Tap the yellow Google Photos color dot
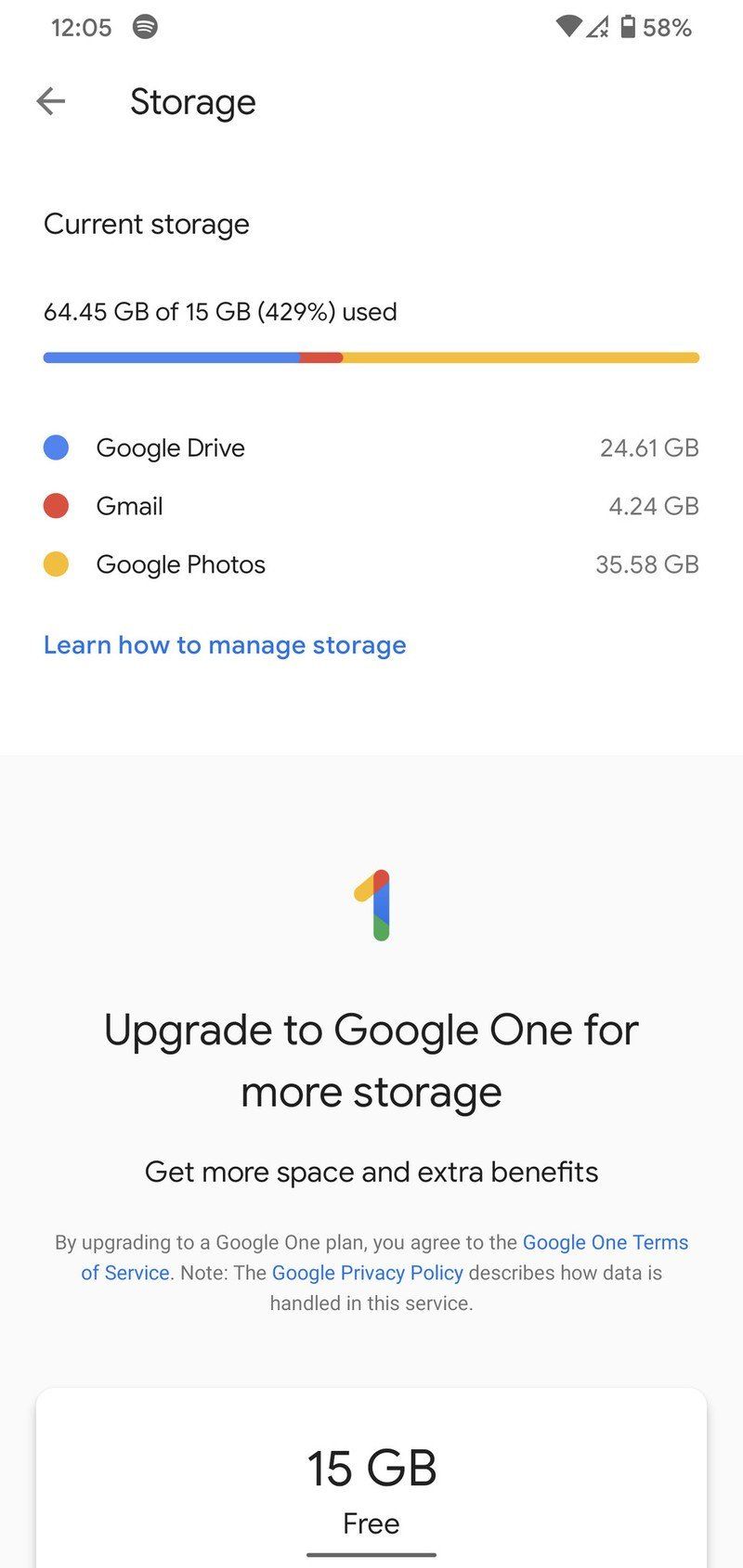Image resolution: width=743 pixels, height=1568 pixels. click(x=56, y=564)
